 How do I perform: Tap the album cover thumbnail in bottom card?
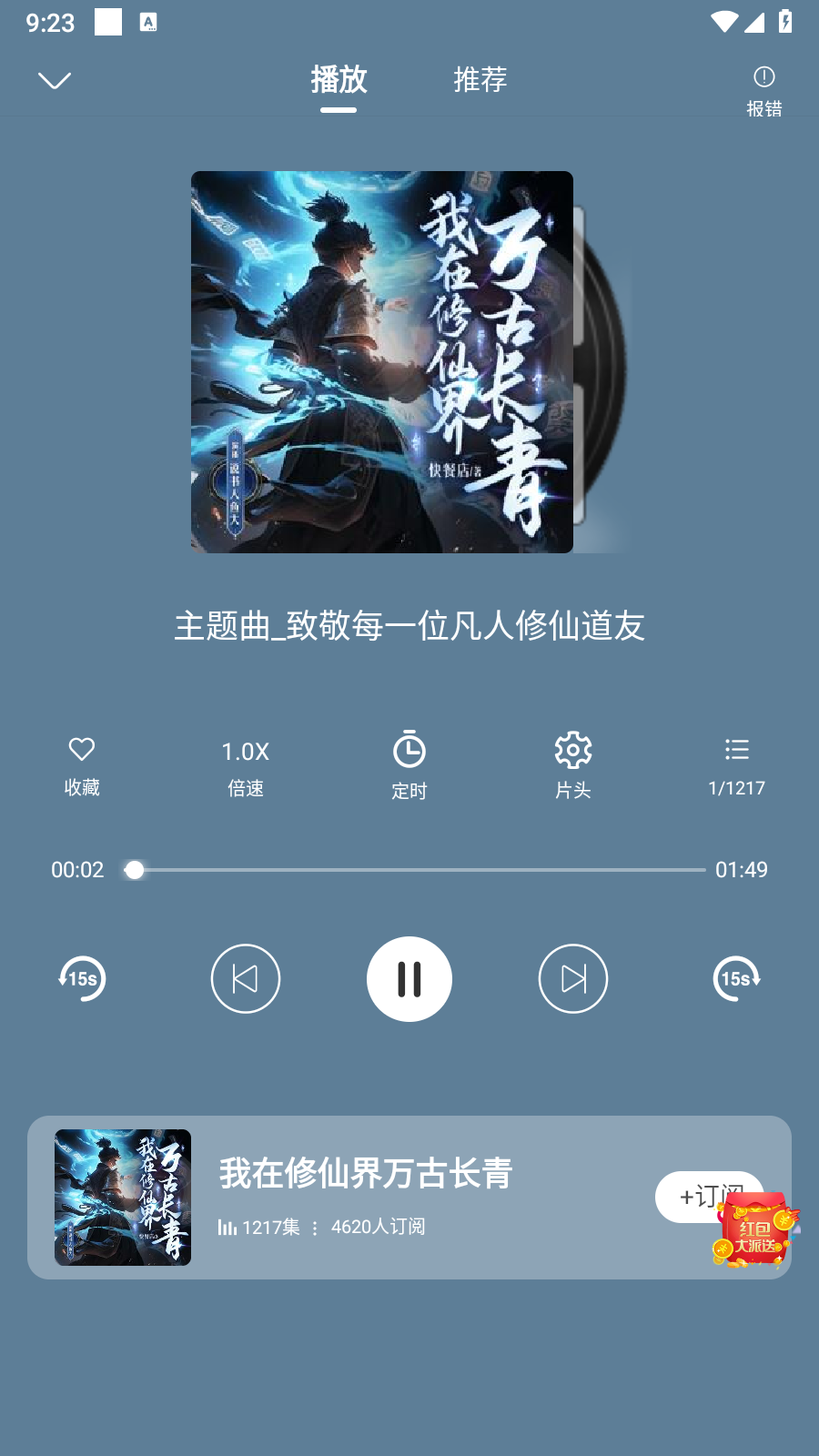(x=123, y=1198)
